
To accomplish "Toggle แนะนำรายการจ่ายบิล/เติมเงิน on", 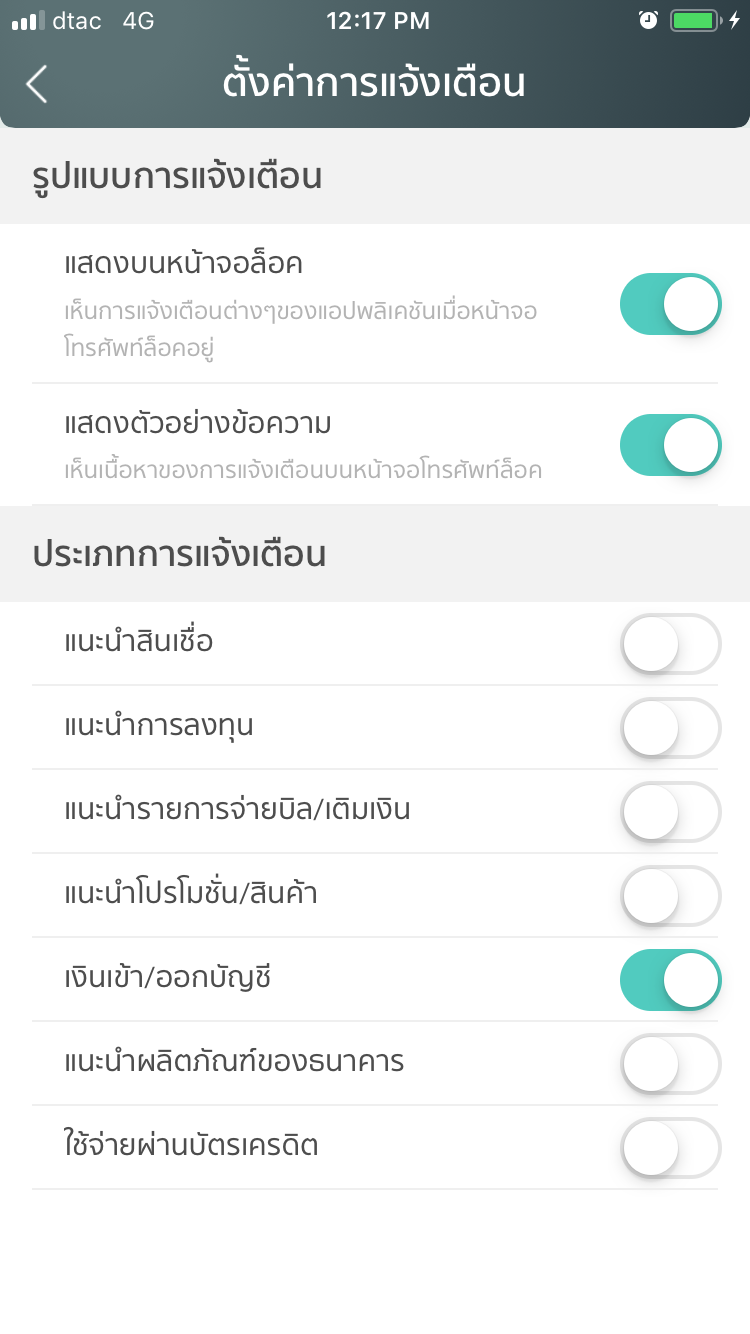I will 669,812.
